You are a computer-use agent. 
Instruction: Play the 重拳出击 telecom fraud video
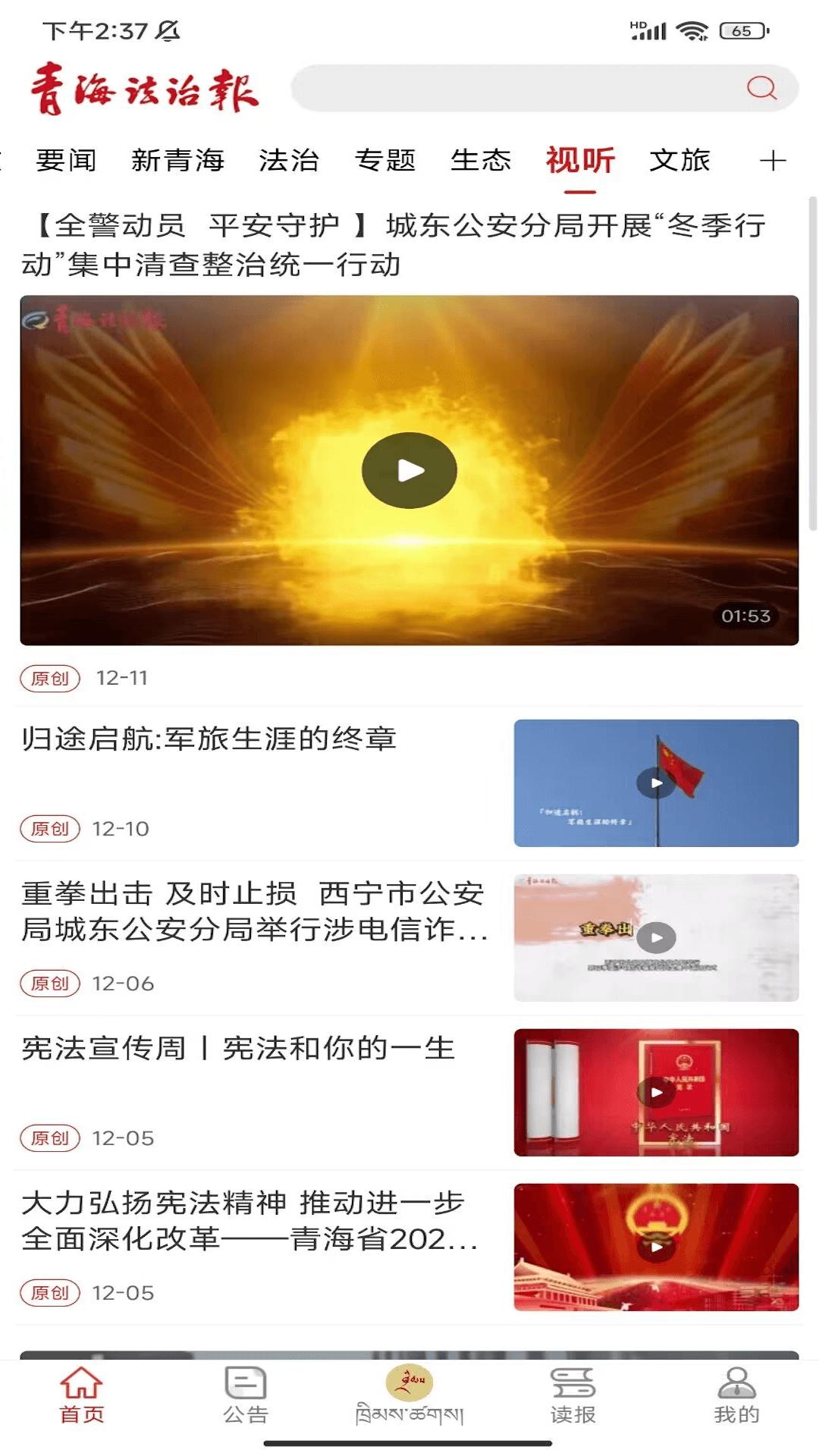[x=657, y=937]
